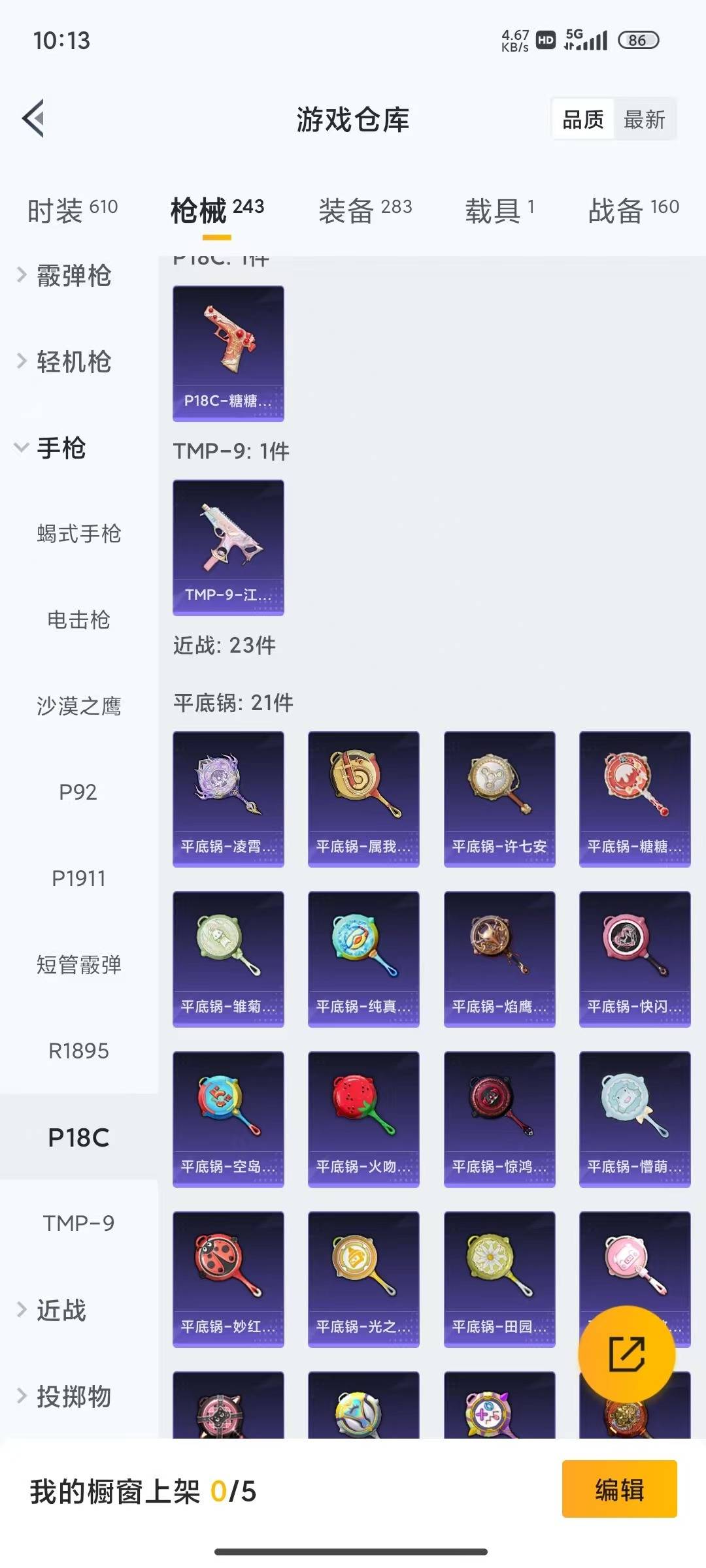Select P18C in the pistol sidebar

78,1137
